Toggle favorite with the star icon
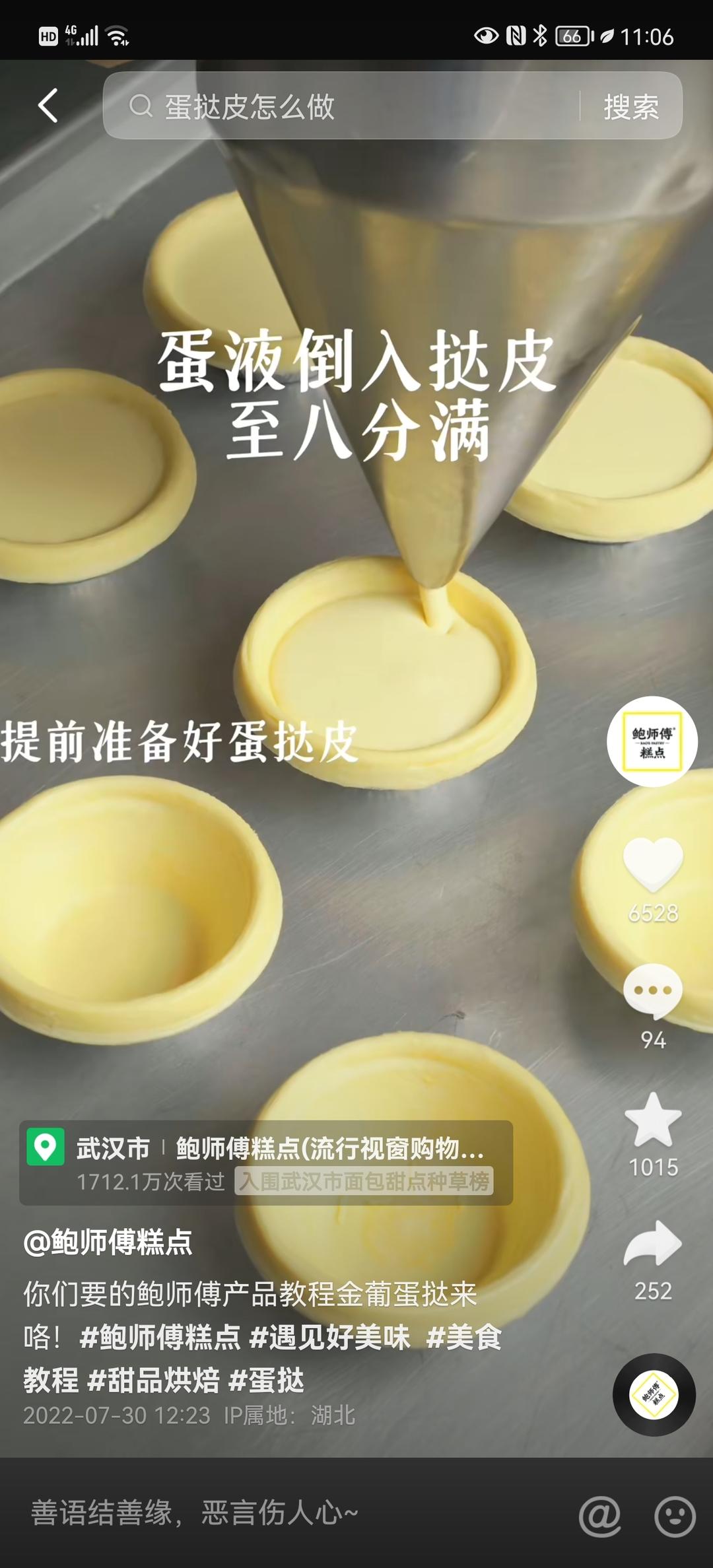Screen dimensions: 713x1568 click(x=652, y=1120)
